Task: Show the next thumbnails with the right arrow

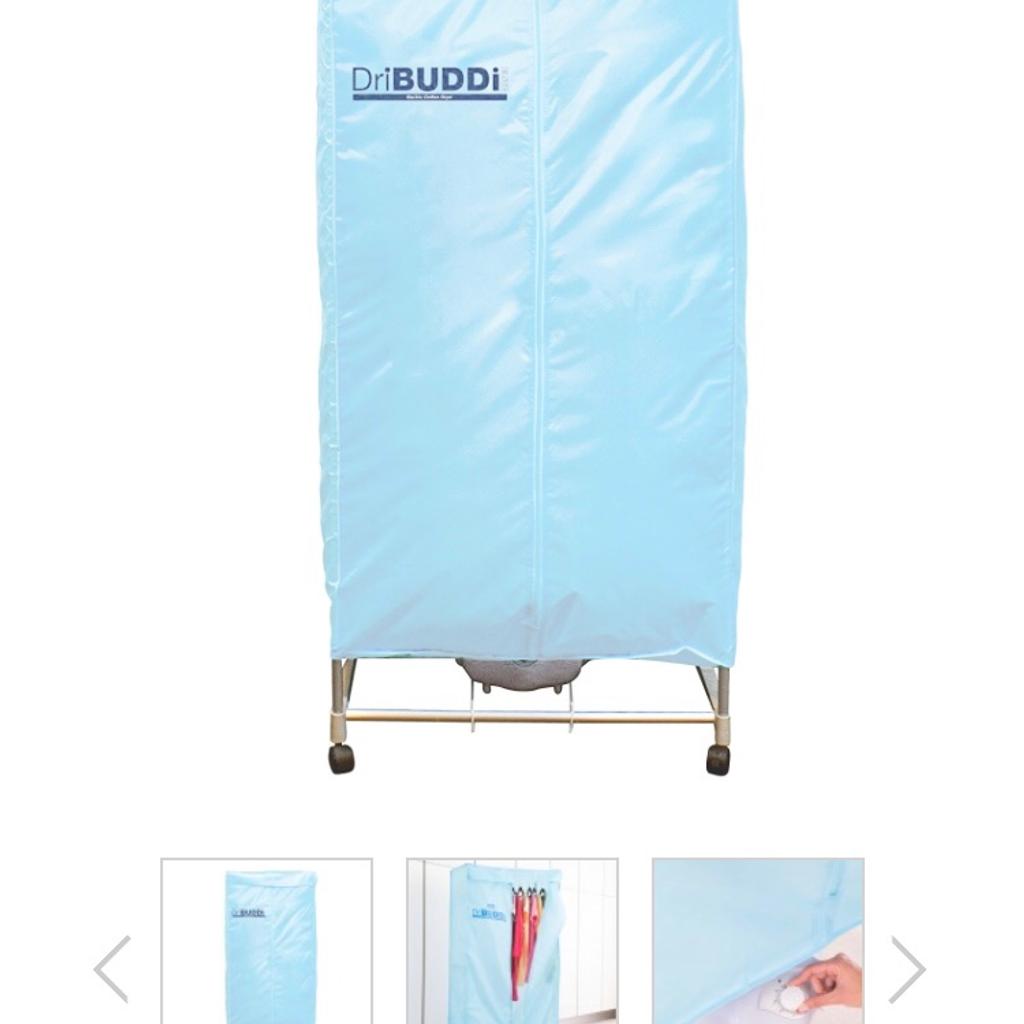Action: coord(907,968)
